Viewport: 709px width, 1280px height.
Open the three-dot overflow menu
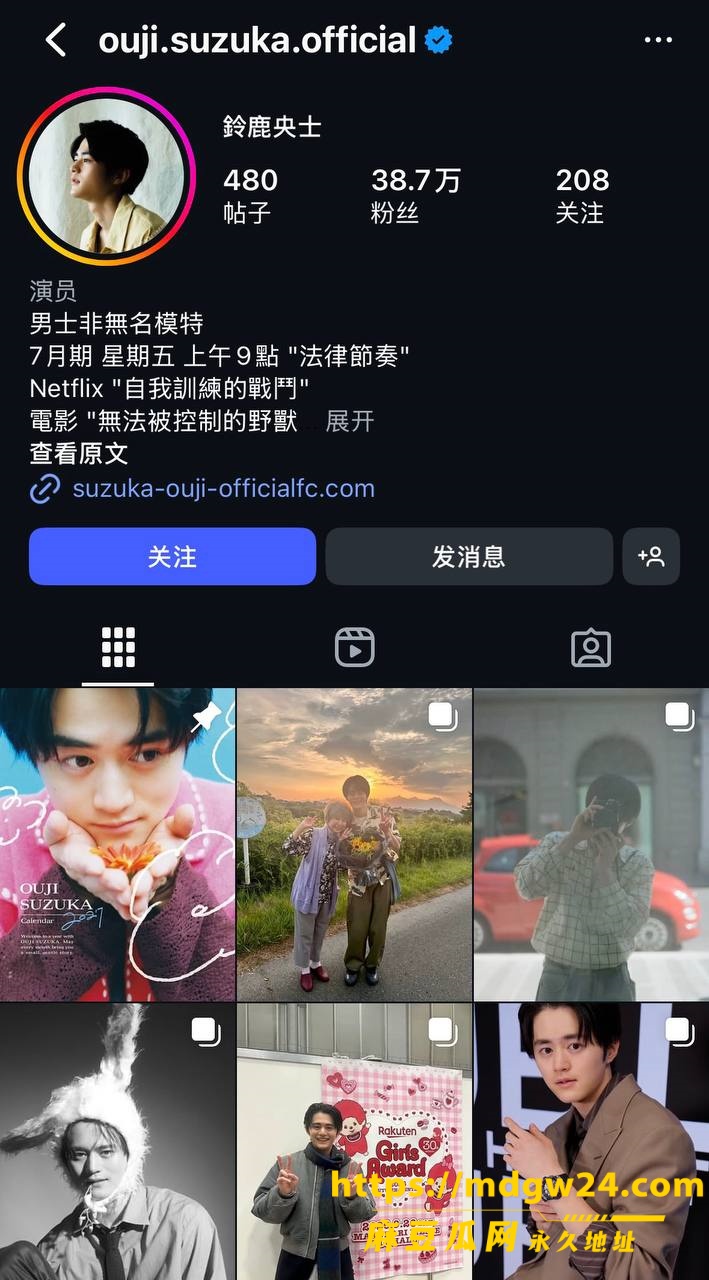click(658, 41)
